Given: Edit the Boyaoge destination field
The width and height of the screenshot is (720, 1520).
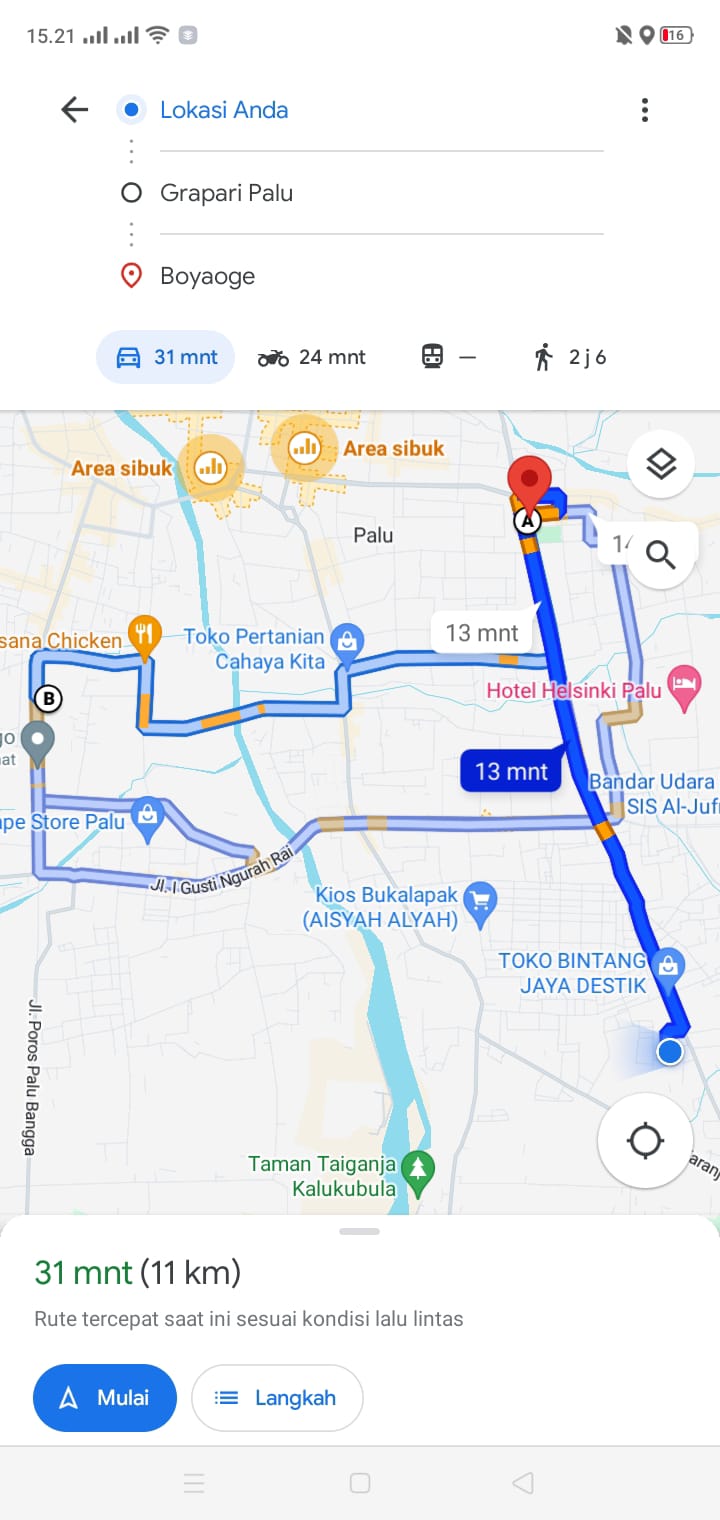Looking at the screenshot, I should [381, 276].
